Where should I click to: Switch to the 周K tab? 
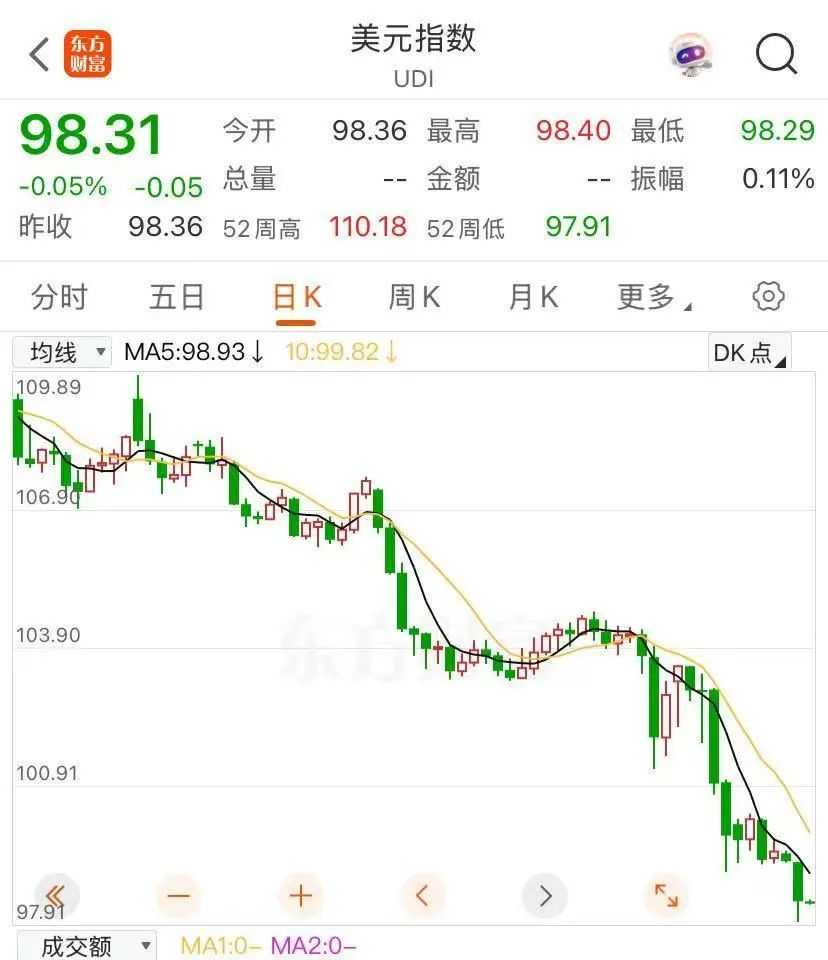(x=414, y=297)
